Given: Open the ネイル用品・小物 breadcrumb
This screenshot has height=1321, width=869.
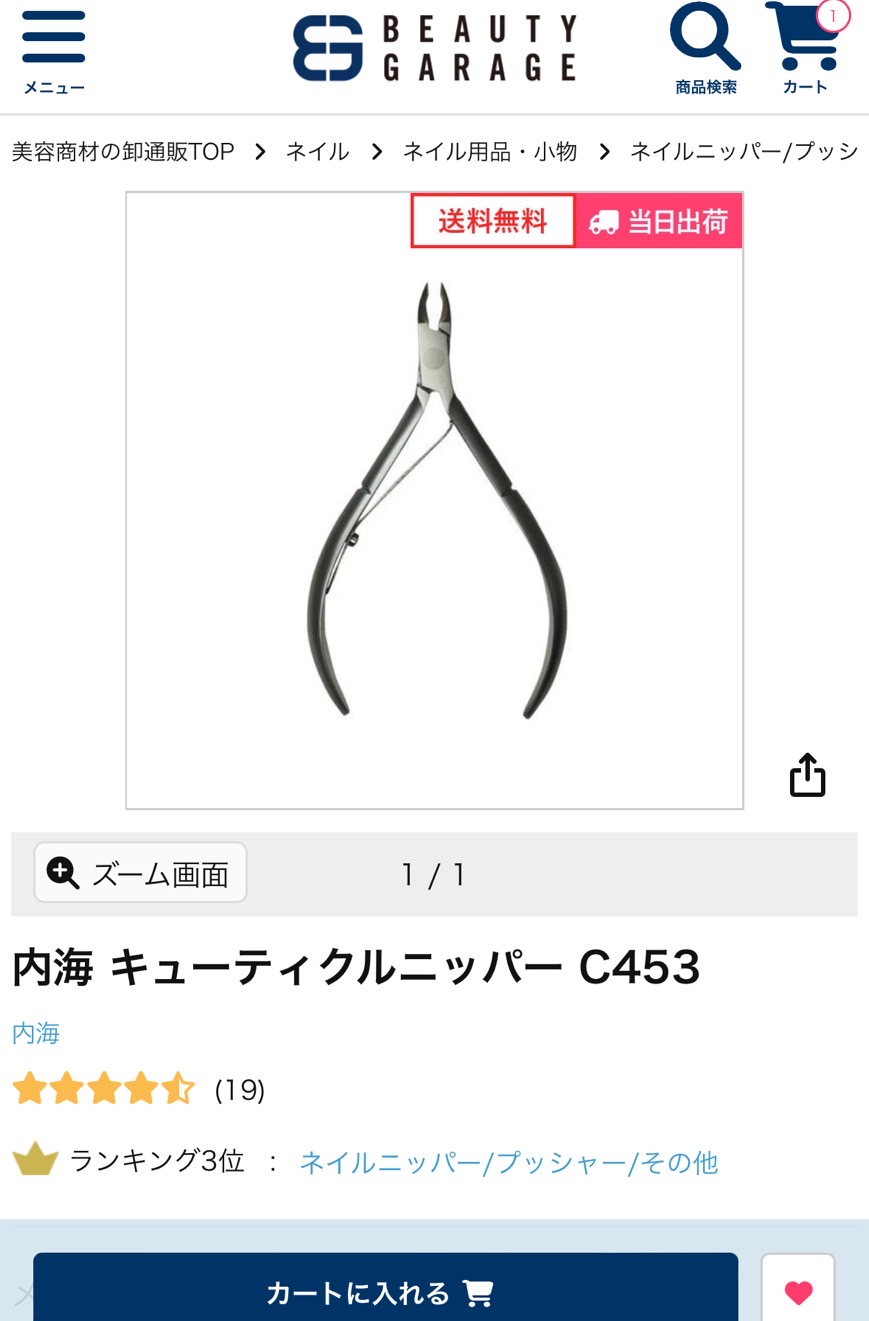Looking at the screenshot, I should [x=490, y=151].
